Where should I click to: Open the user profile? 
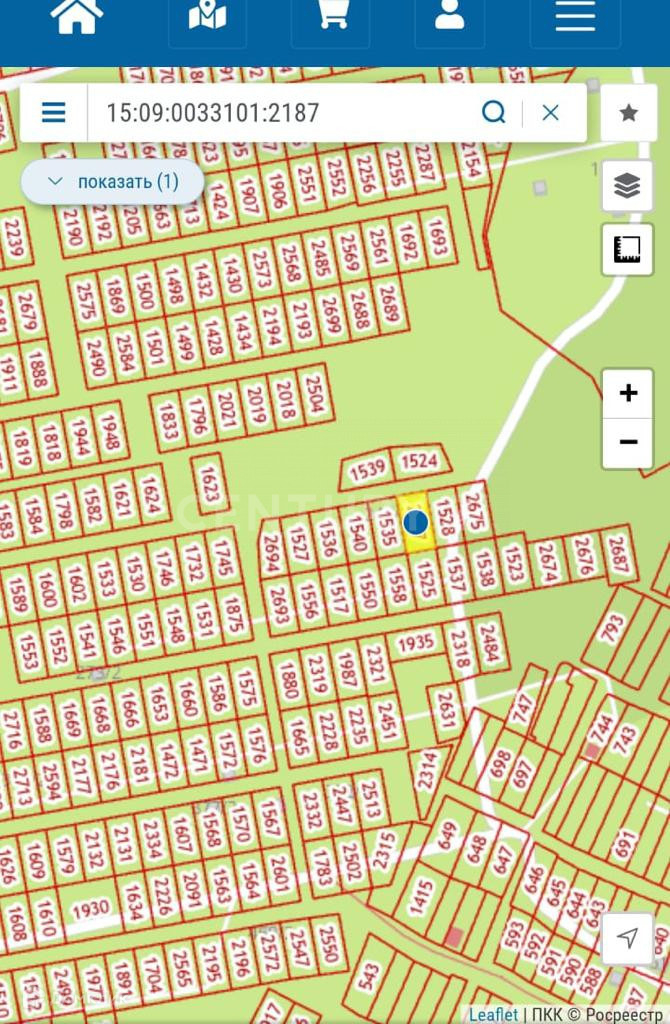pyautogui.click(x=450, y=17)
